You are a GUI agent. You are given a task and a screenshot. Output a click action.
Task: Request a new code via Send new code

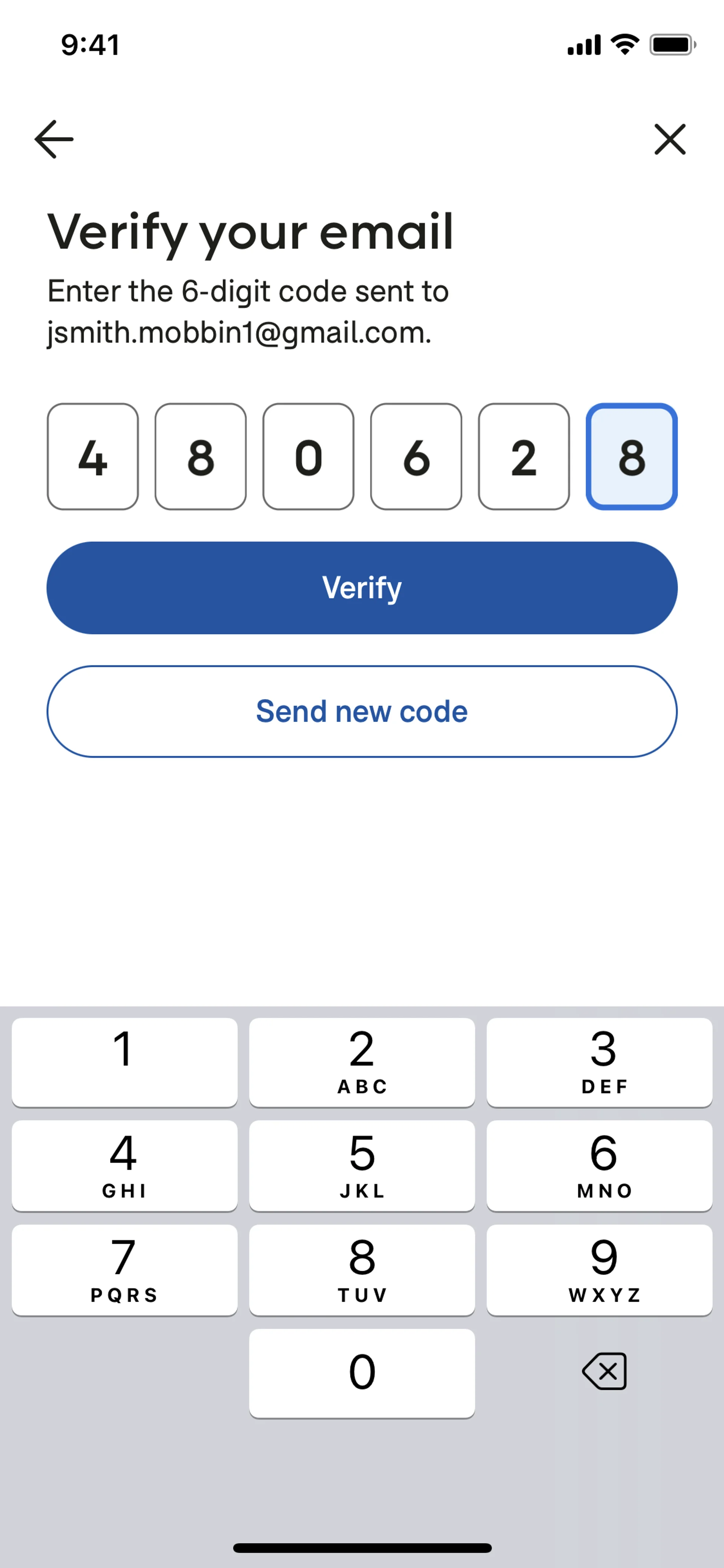[362, 711]
